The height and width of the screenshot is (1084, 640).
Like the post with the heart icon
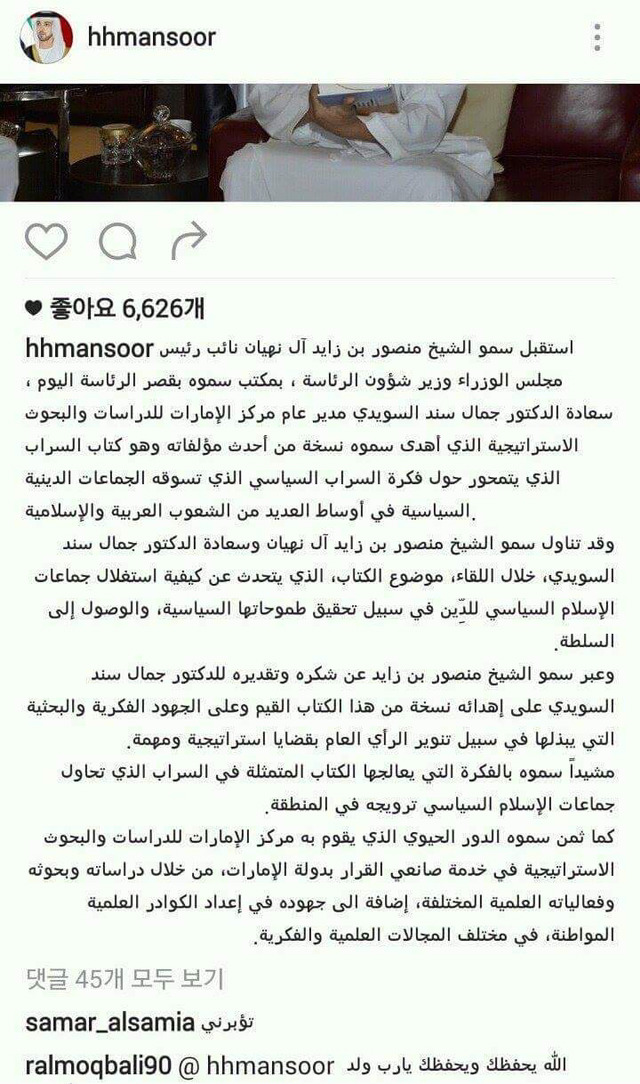pyautogui.click(x=46, y=241)
